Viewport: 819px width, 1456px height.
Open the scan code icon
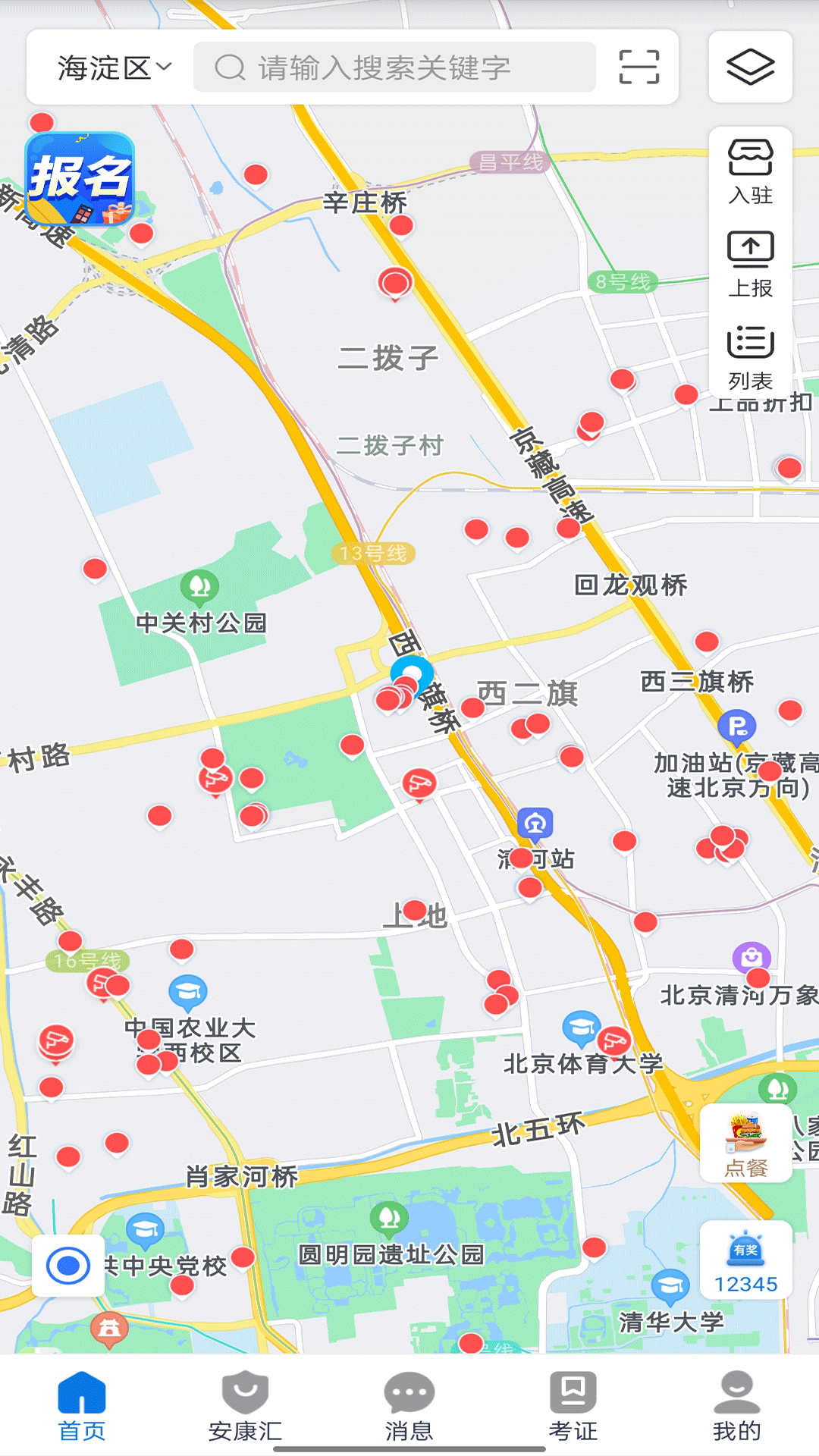639,67
